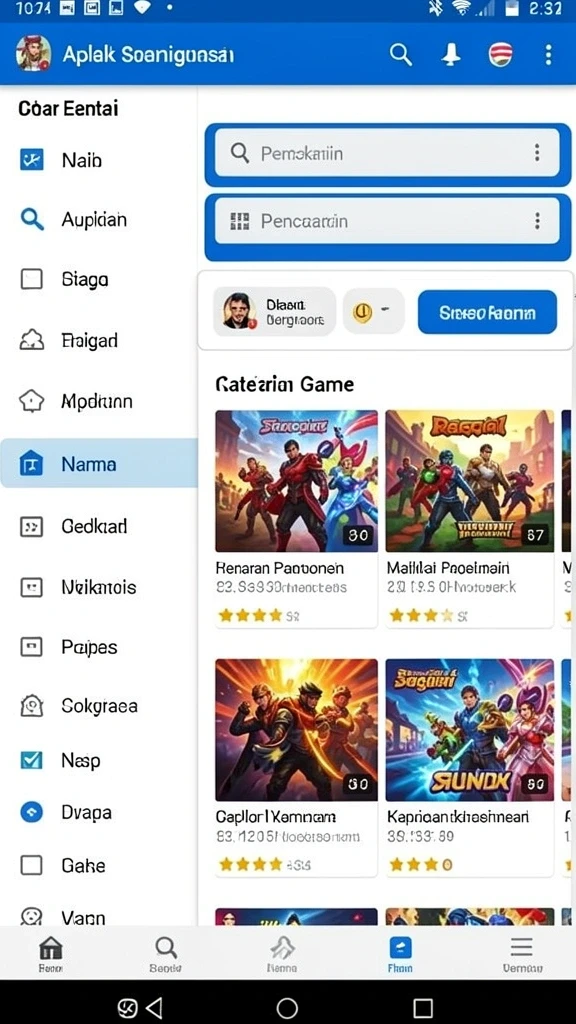
Task: Toggle the Nasp checkbox item
Action: [98, 760]
